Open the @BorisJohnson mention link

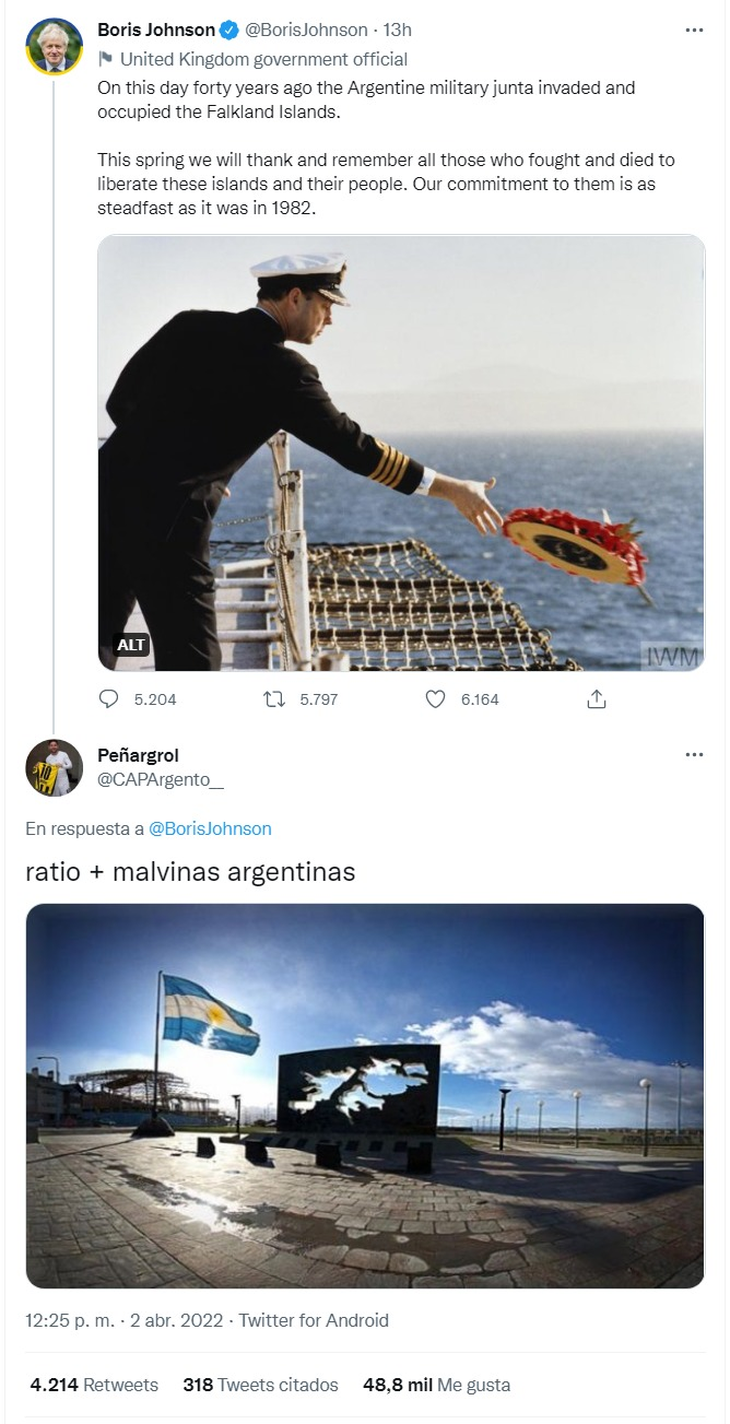point(210,829)
